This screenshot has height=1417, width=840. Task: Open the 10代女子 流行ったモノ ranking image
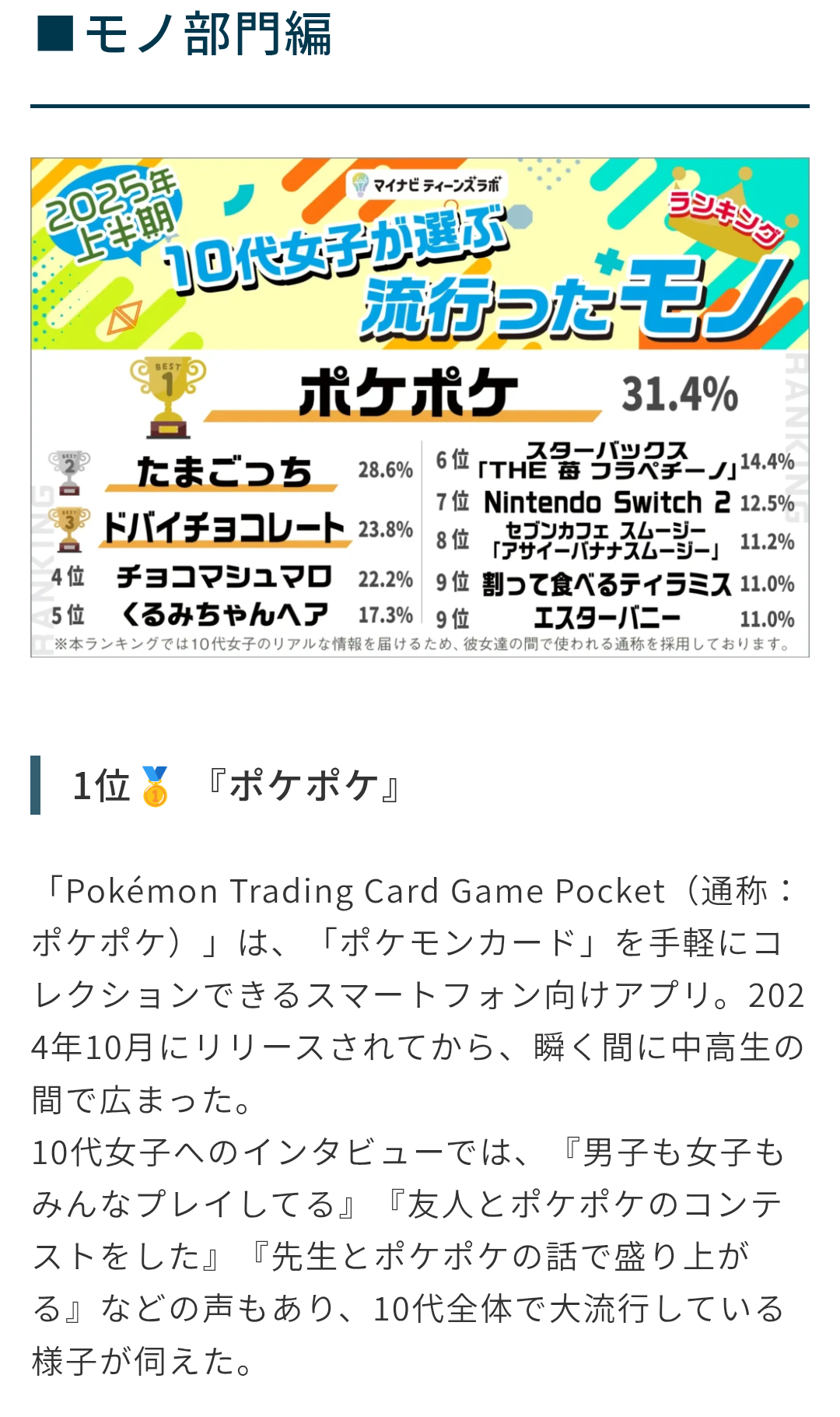(420, 407)
